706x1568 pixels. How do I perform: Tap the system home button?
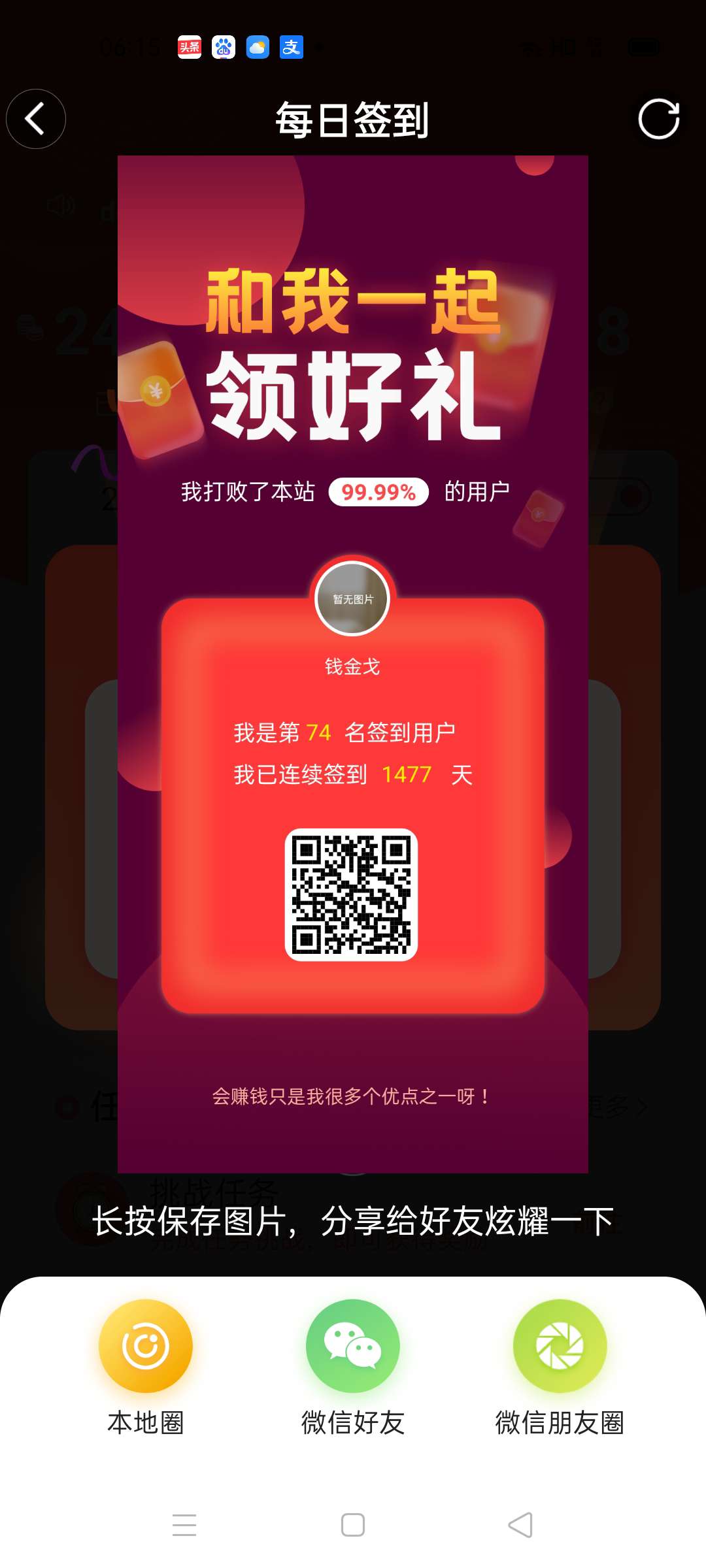tap(353, 1525)
